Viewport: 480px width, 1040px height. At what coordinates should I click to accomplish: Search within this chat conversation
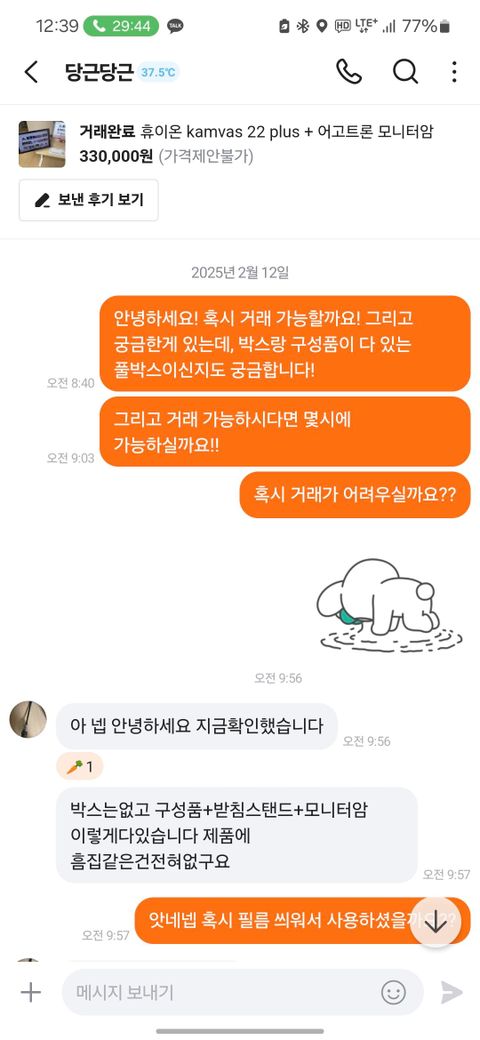pos(404,72)
